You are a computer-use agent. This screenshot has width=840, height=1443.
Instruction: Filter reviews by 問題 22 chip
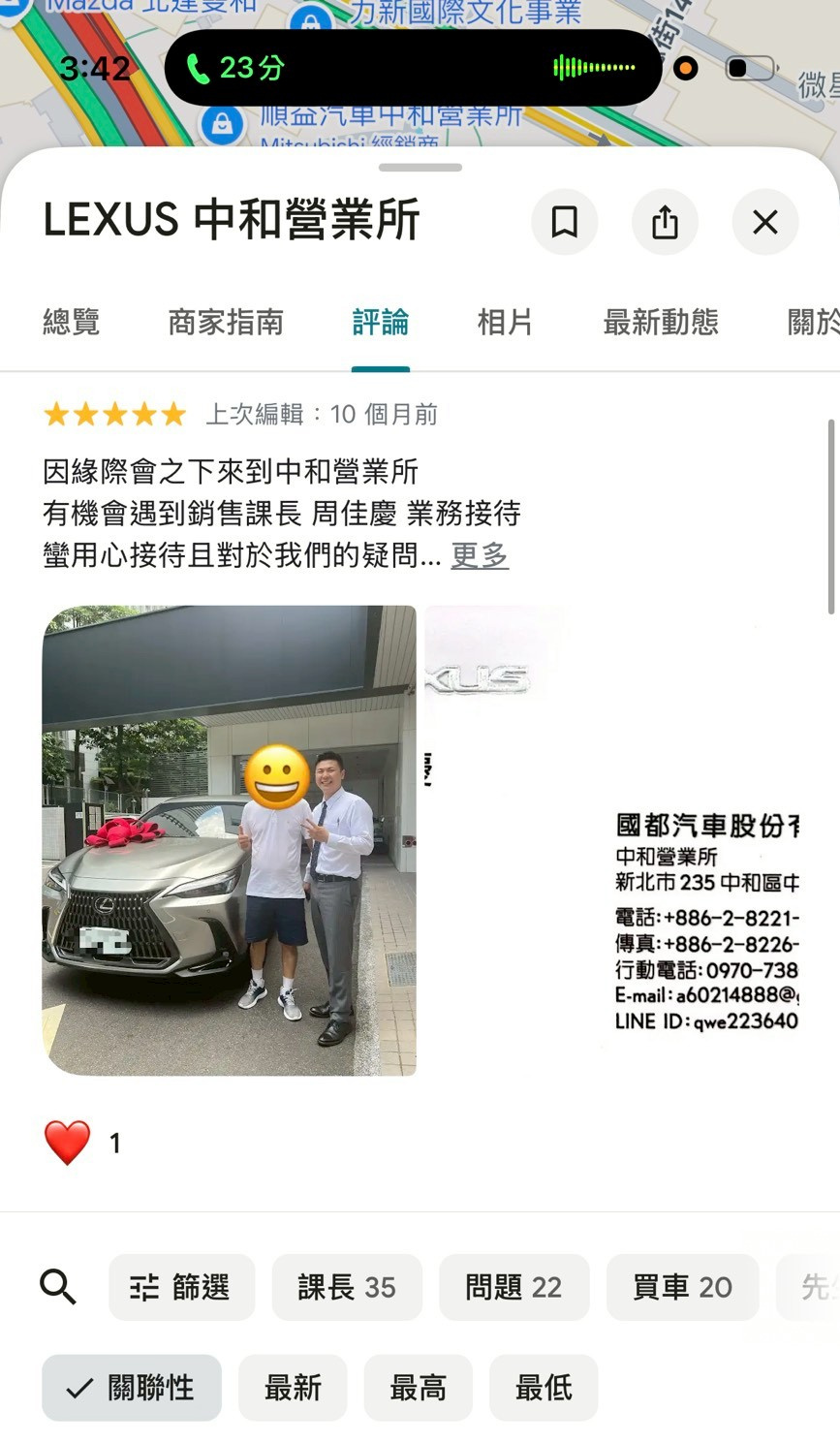pos(513,1287)
